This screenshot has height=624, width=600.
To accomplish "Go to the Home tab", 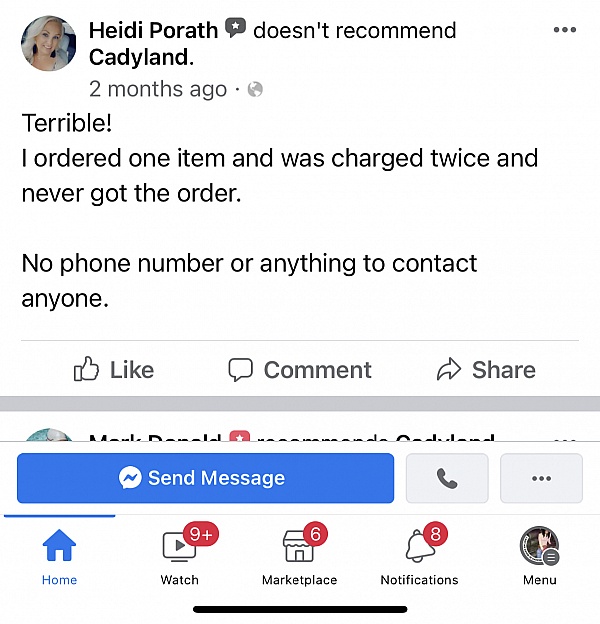I will tap(59, 557).
